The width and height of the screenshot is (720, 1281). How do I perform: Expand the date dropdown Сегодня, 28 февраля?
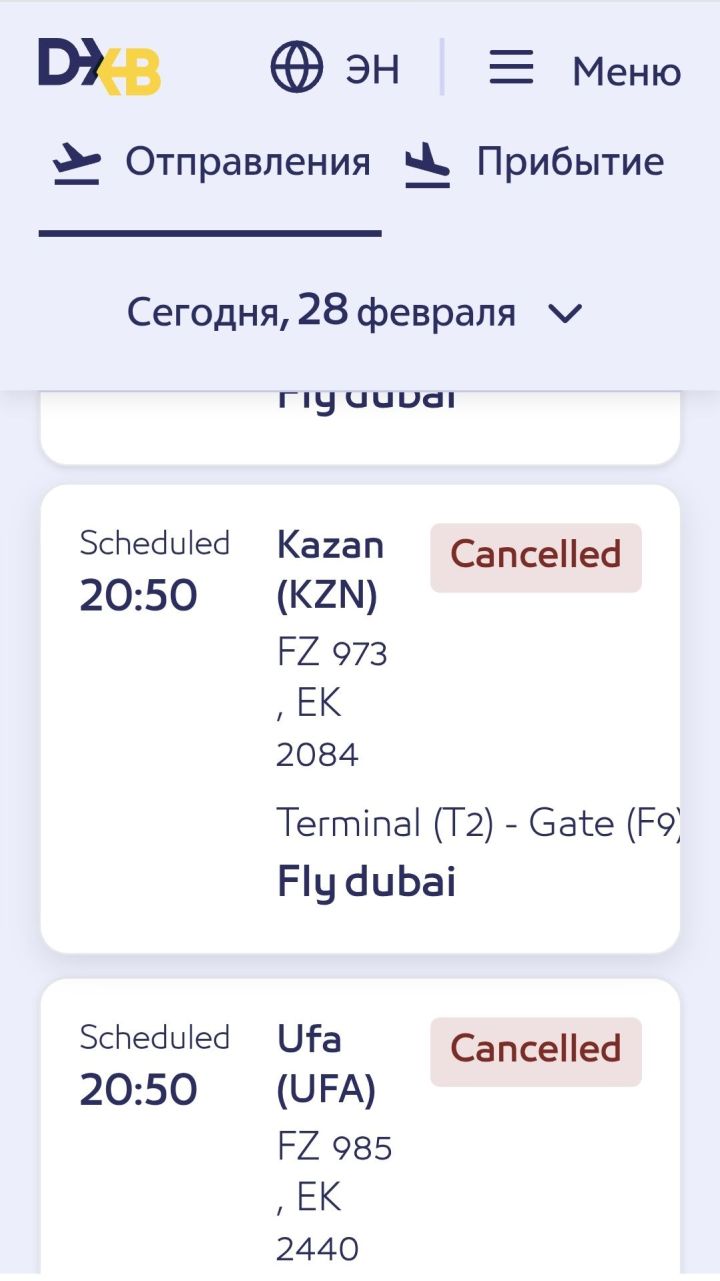(355, 313)
